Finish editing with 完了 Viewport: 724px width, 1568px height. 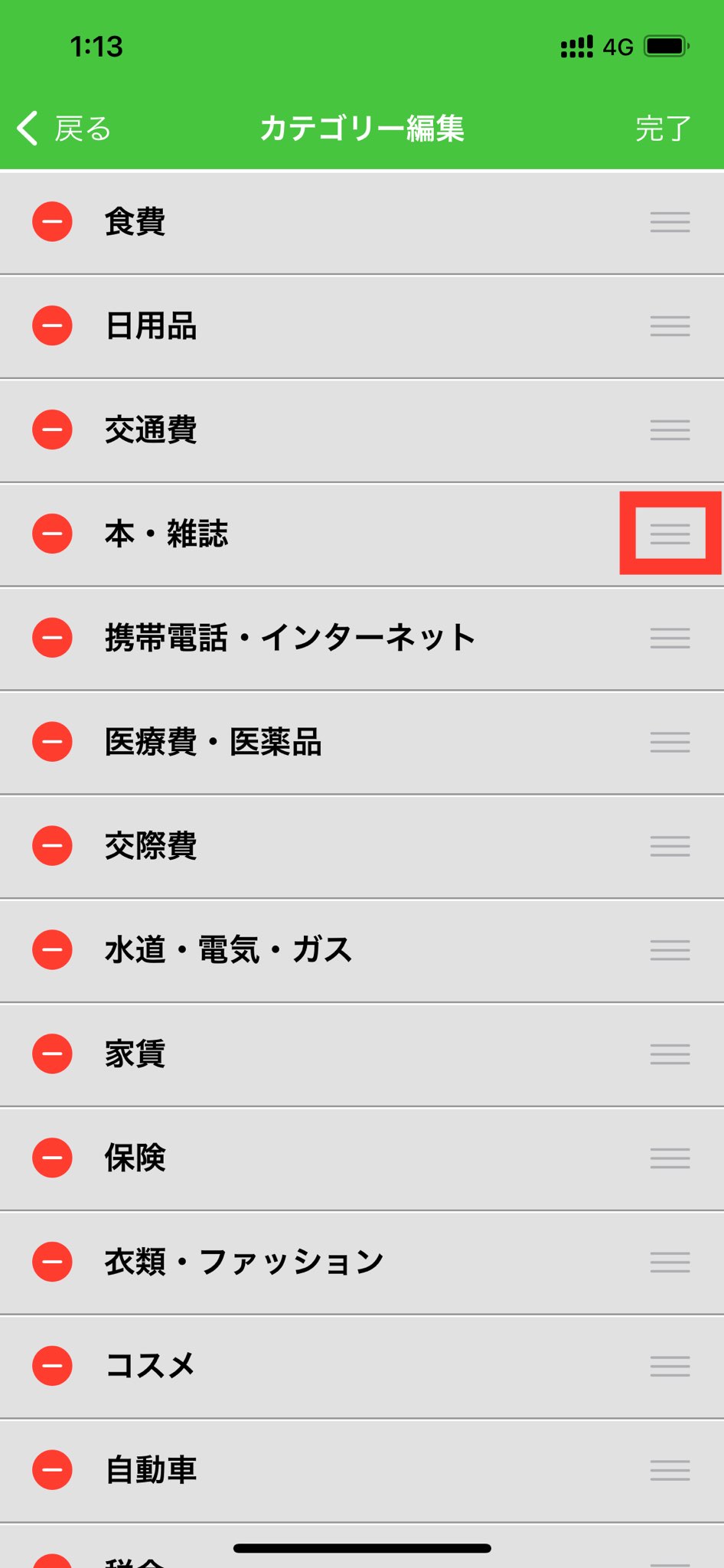point(663,129)
